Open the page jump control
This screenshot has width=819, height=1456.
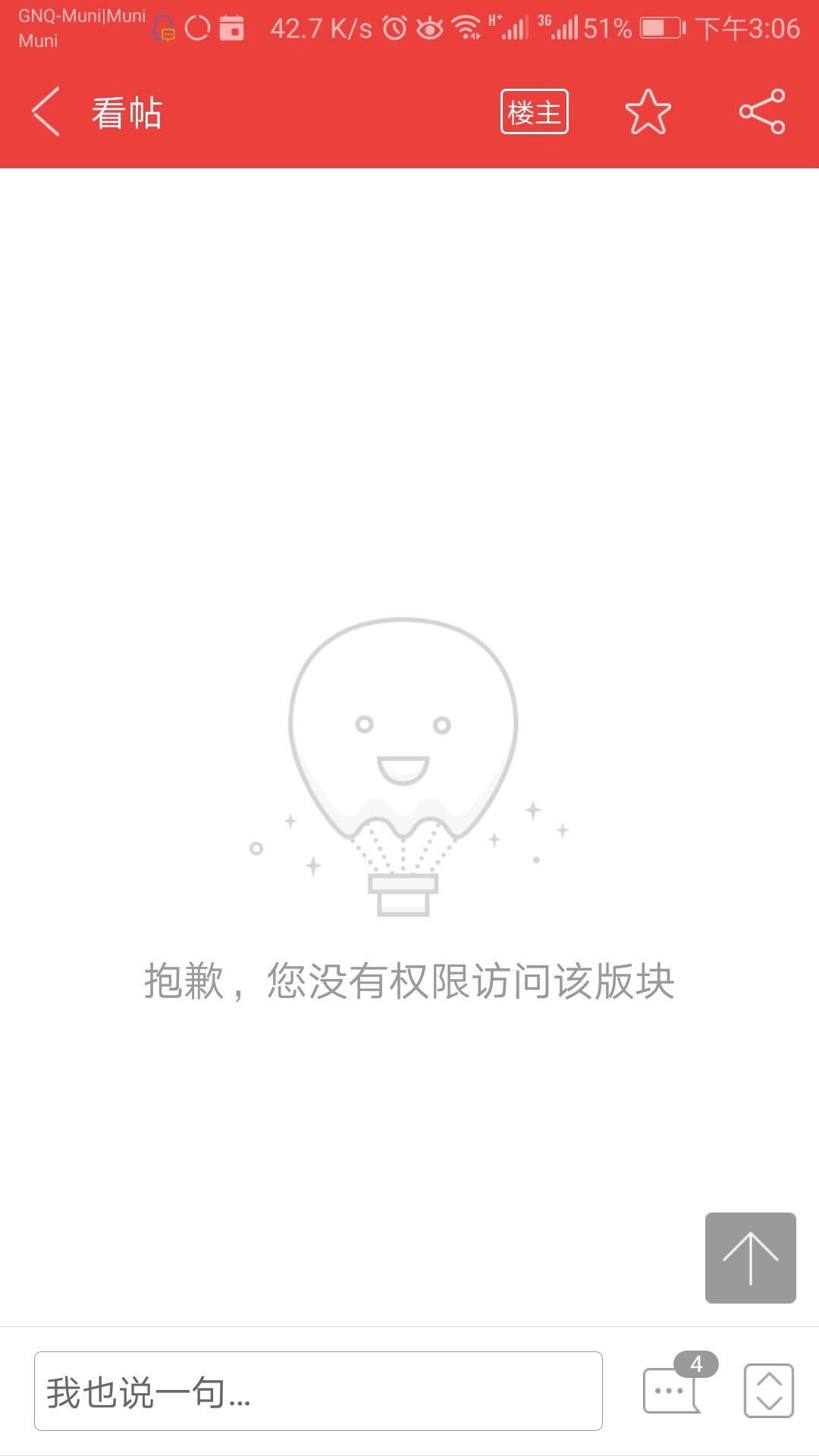click(768, 1391)
